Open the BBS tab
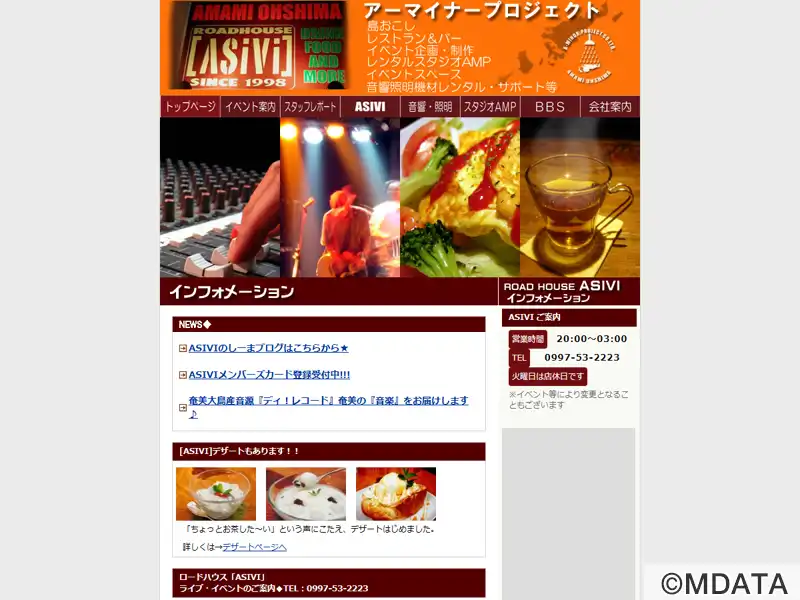The height and width of the screenshot is (600, 800). coord(550,107)
